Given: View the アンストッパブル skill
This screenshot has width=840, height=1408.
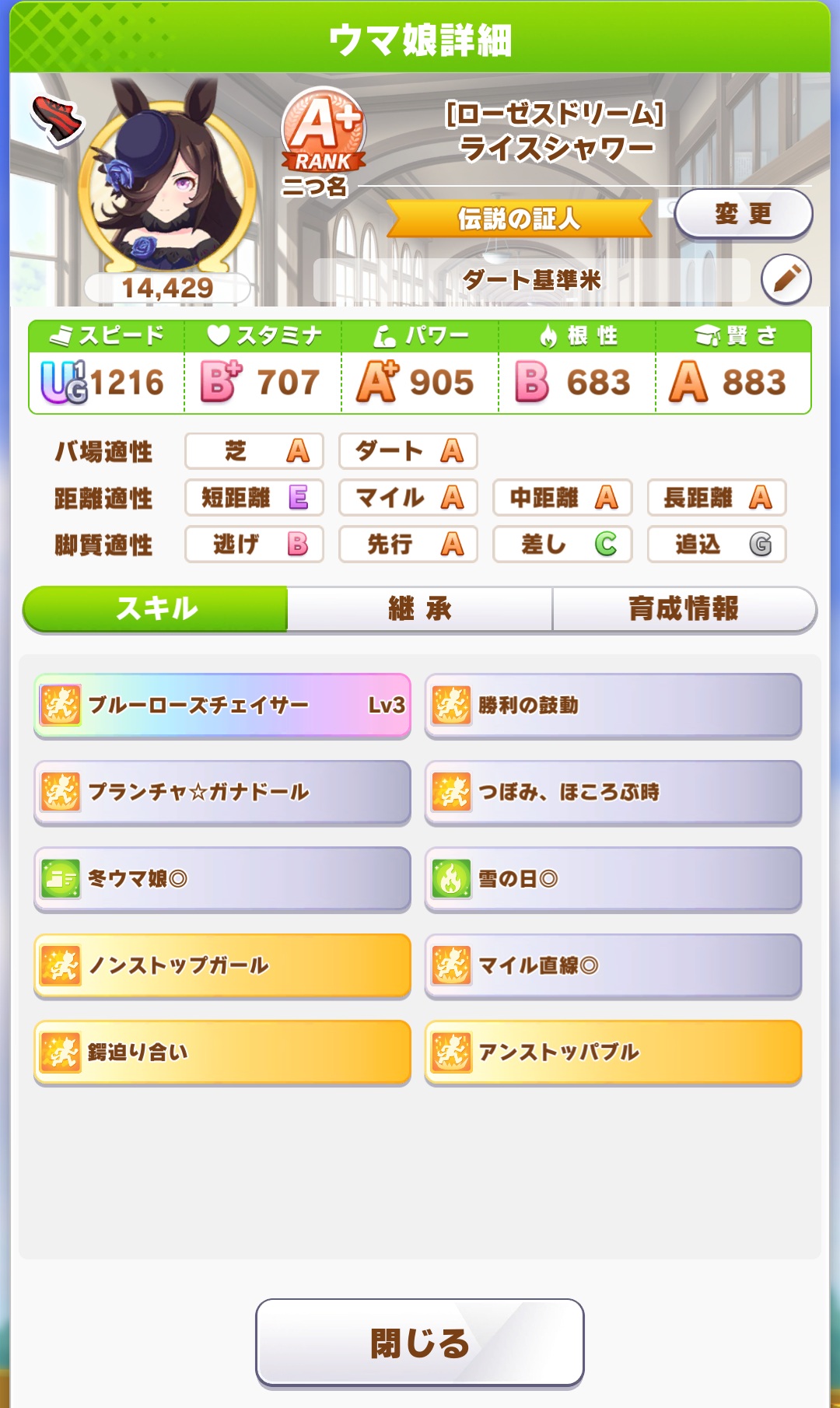Looking at the screenshot, I should [613, 1052].
